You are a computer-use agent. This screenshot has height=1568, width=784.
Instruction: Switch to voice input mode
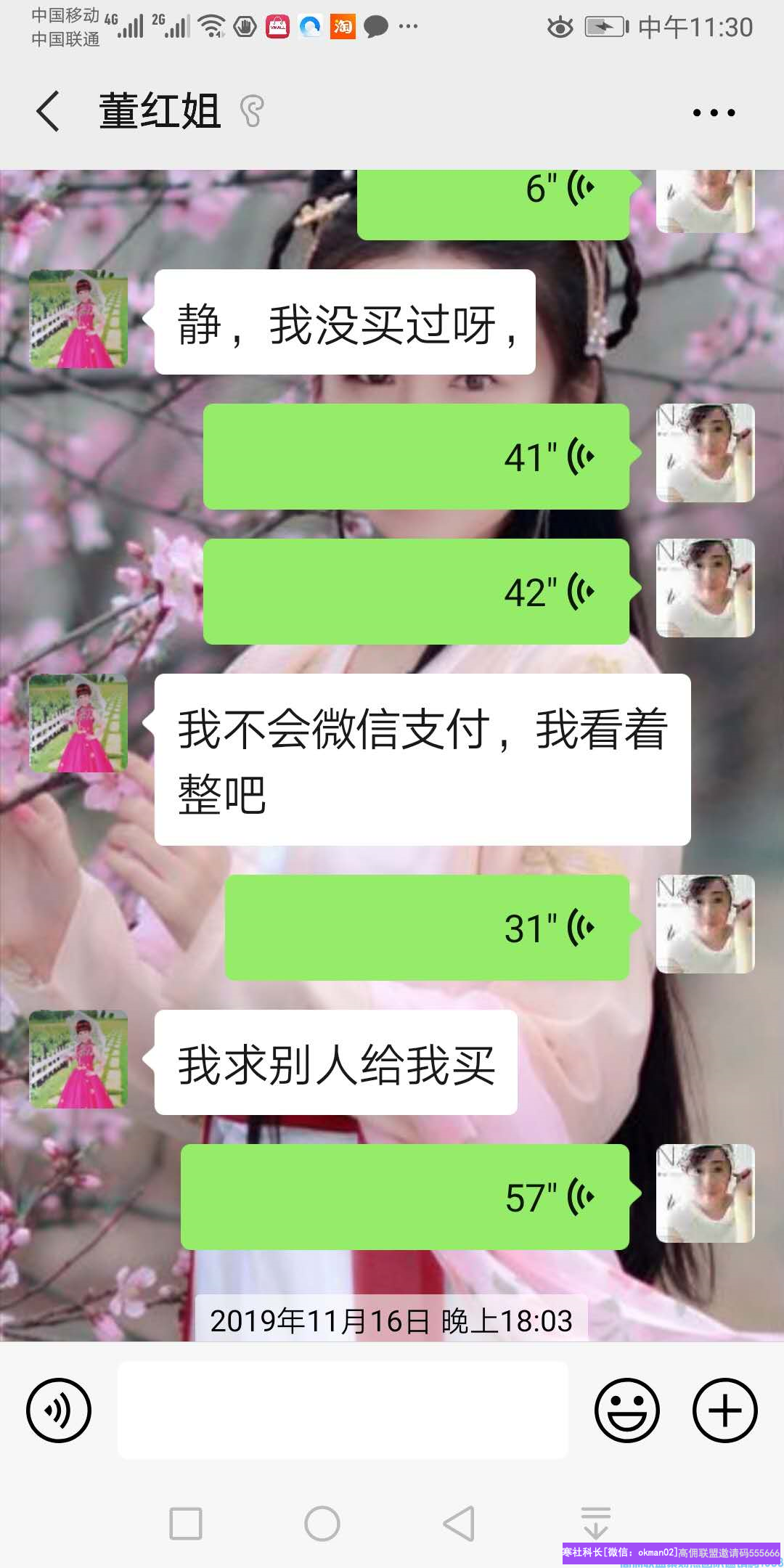coord(59,1410)
